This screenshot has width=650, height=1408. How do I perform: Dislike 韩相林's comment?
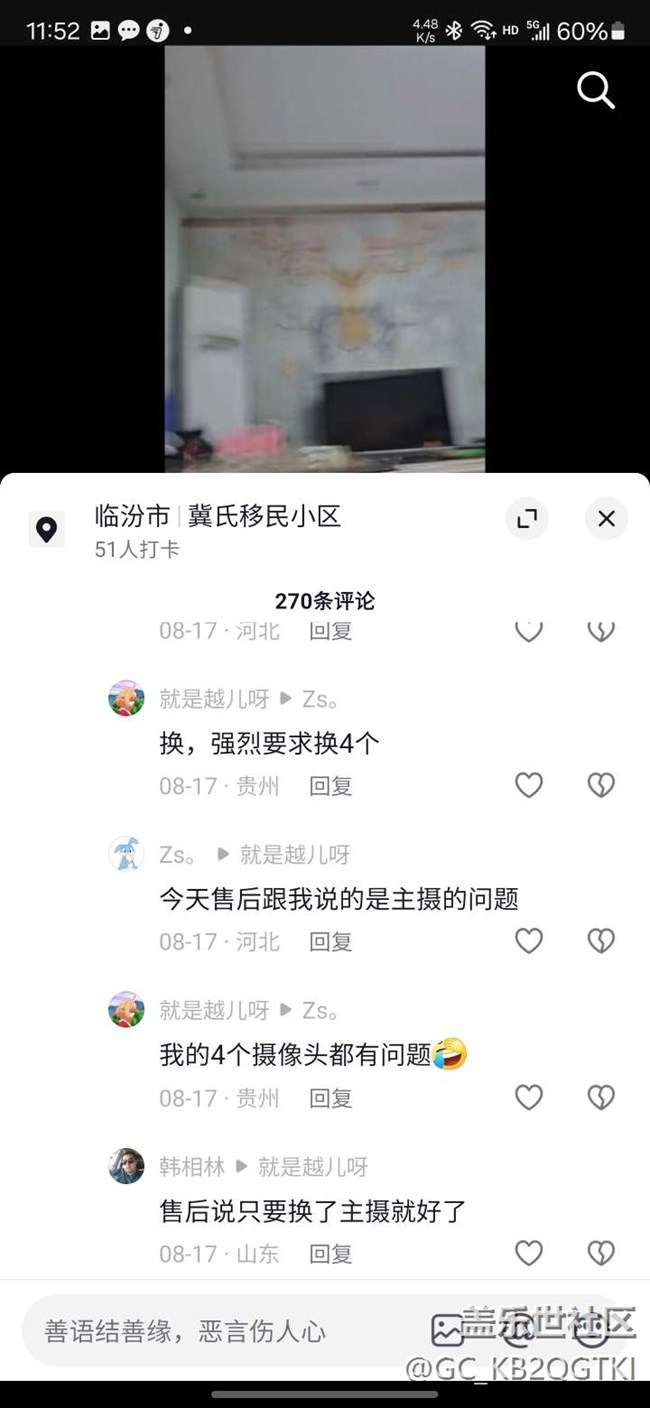(600, 1253)
